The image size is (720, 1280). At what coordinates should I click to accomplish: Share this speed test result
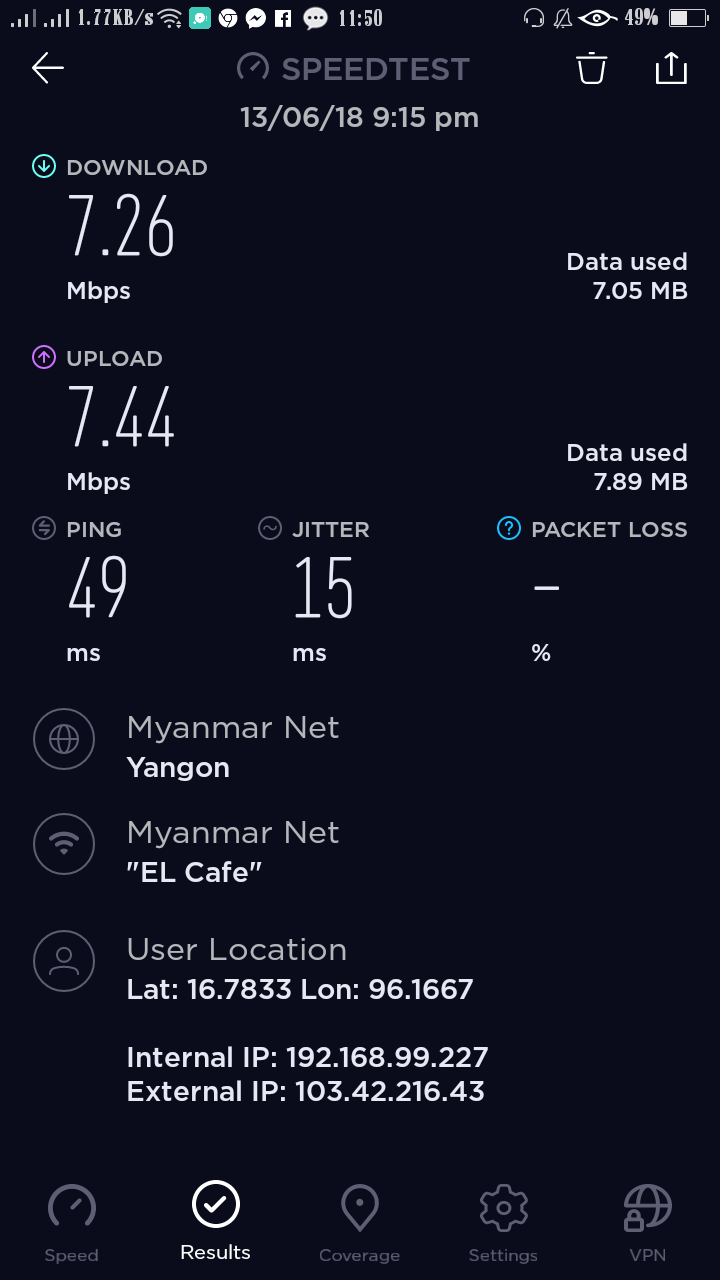click(671, 68)
